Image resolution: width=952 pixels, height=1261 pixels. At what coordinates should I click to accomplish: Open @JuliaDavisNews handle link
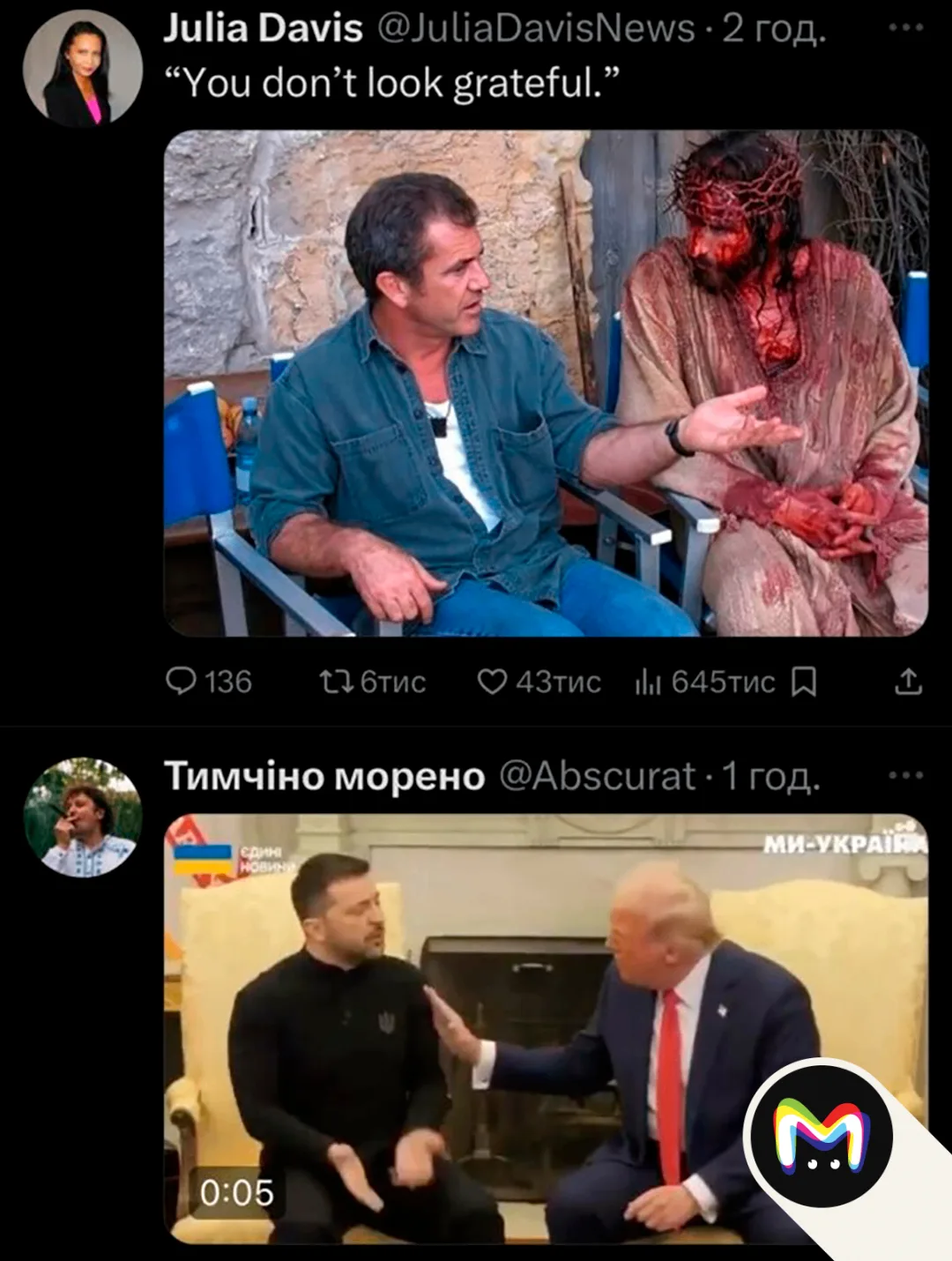point(536,29)
